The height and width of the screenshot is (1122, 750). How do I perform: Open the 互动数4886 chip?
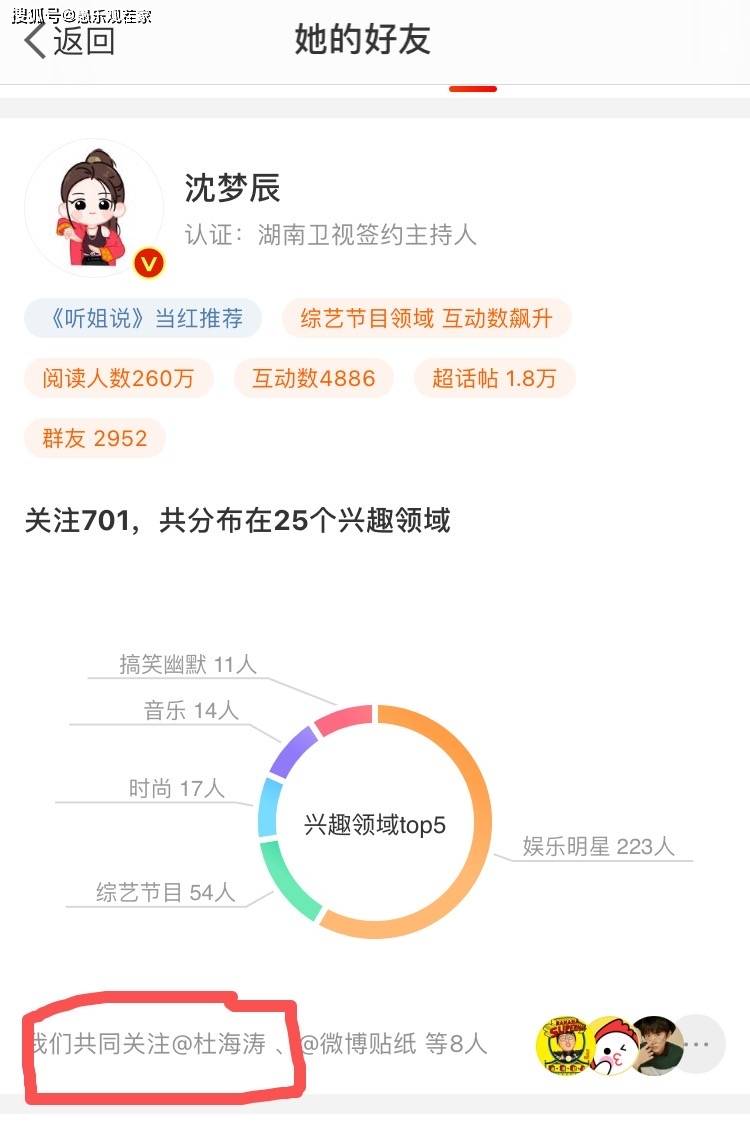[313, 379]
